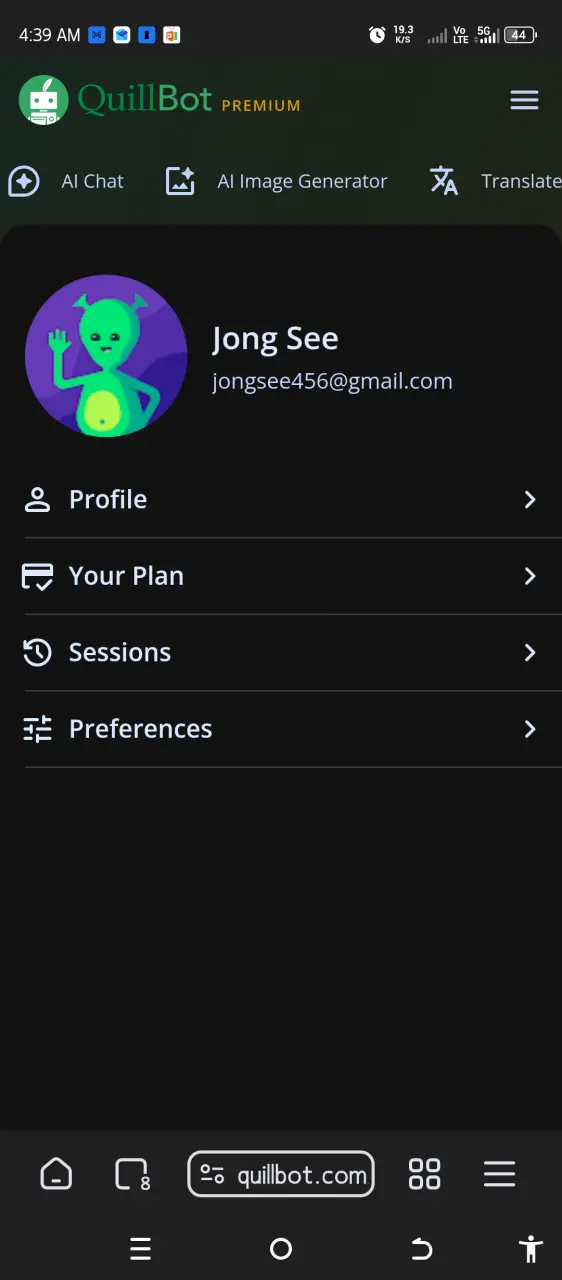The image size is (562, 1280).
Task: Tap the system home button
Action: 281,1249
